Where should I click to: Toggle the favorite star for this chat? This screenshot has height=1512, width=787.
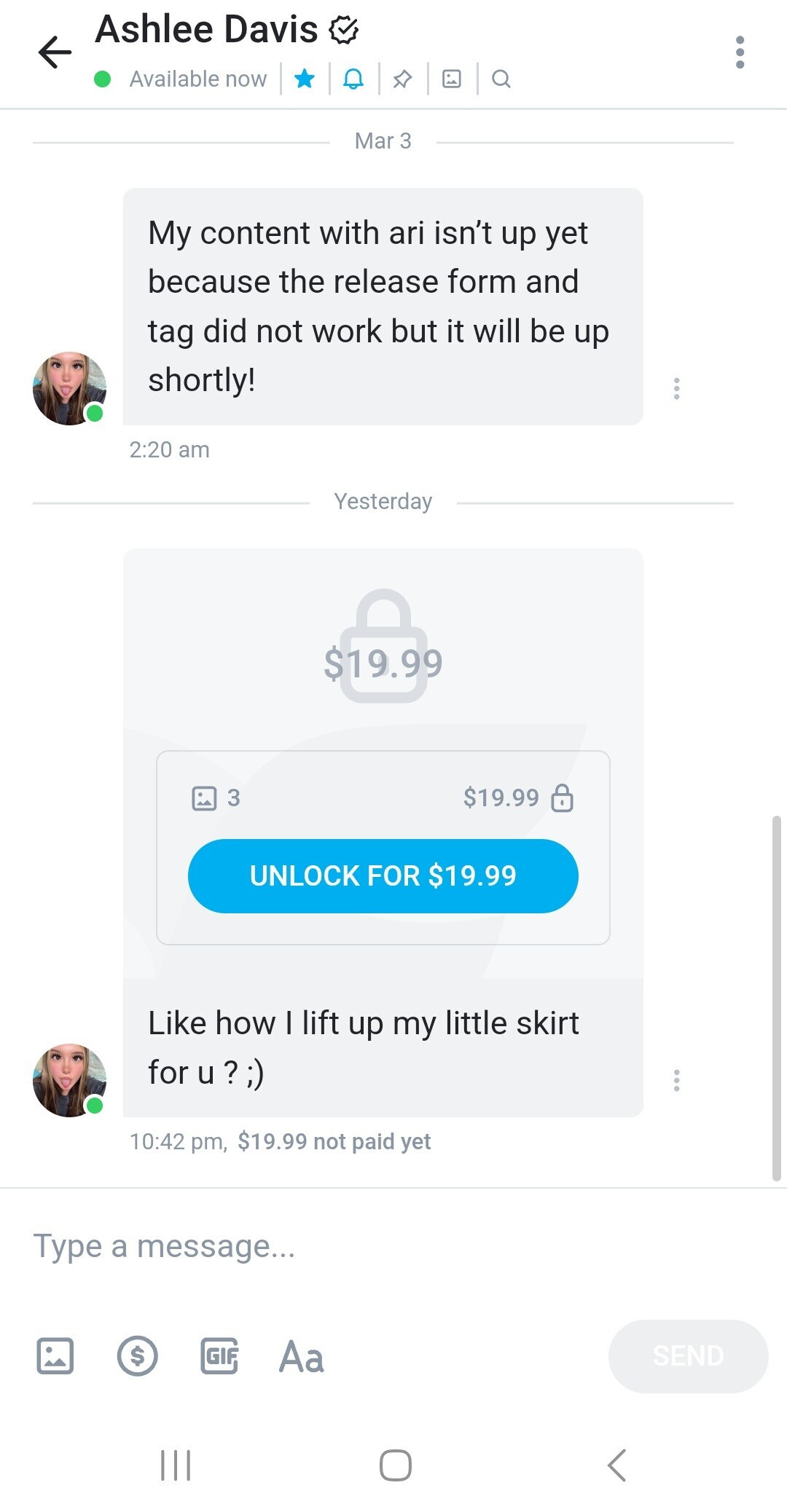[x=305, y=79]
